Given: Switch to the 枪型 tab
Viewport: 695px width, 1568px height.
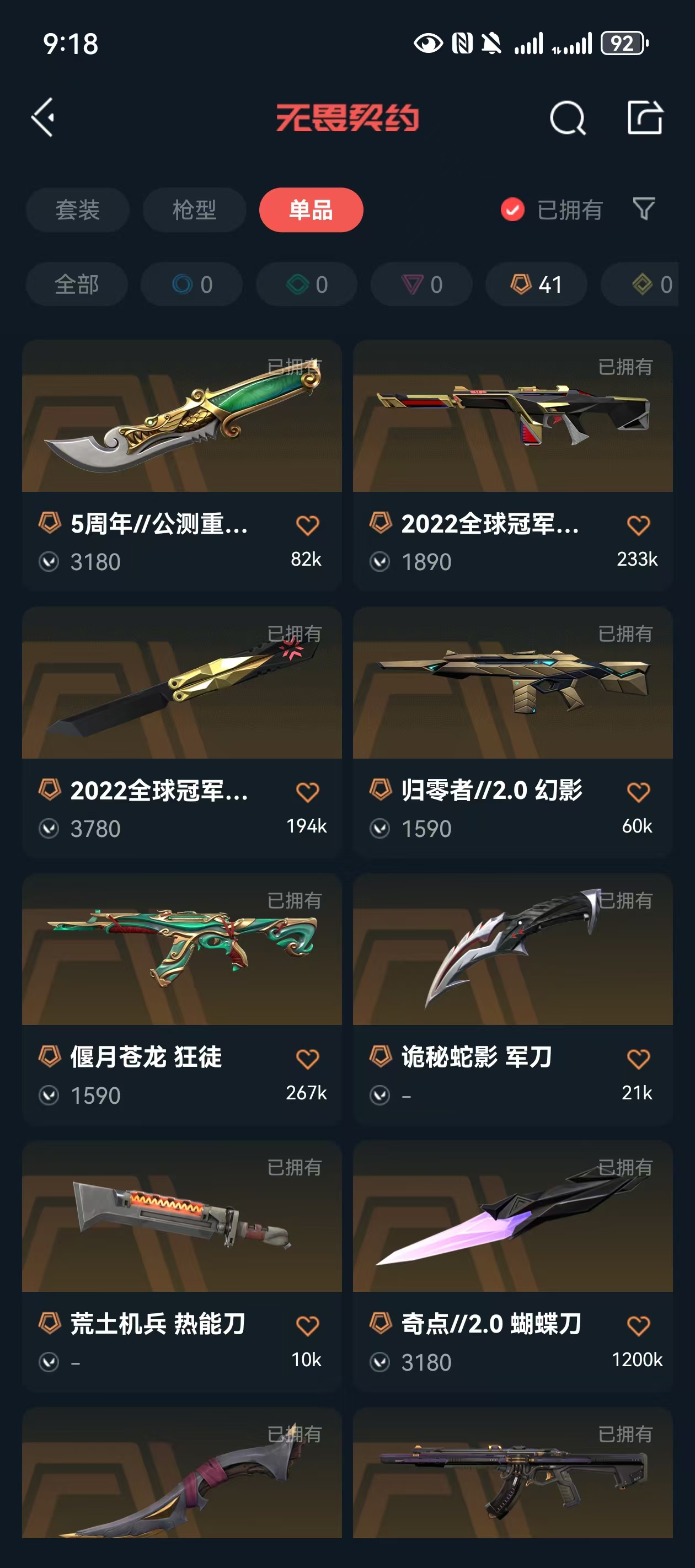Looking at the screenshot, I should [x=194, y=210].
